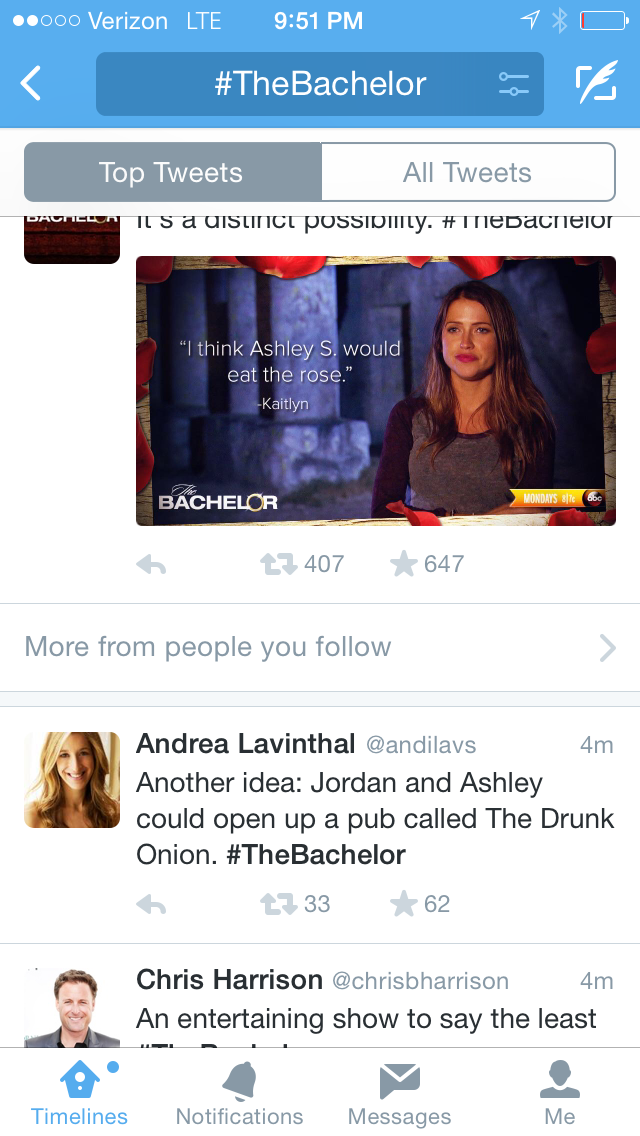Viewport: 640px width, 1136px height.
Task: Reply to the Kaitlyn quote tweet
Action: point(151,565)
